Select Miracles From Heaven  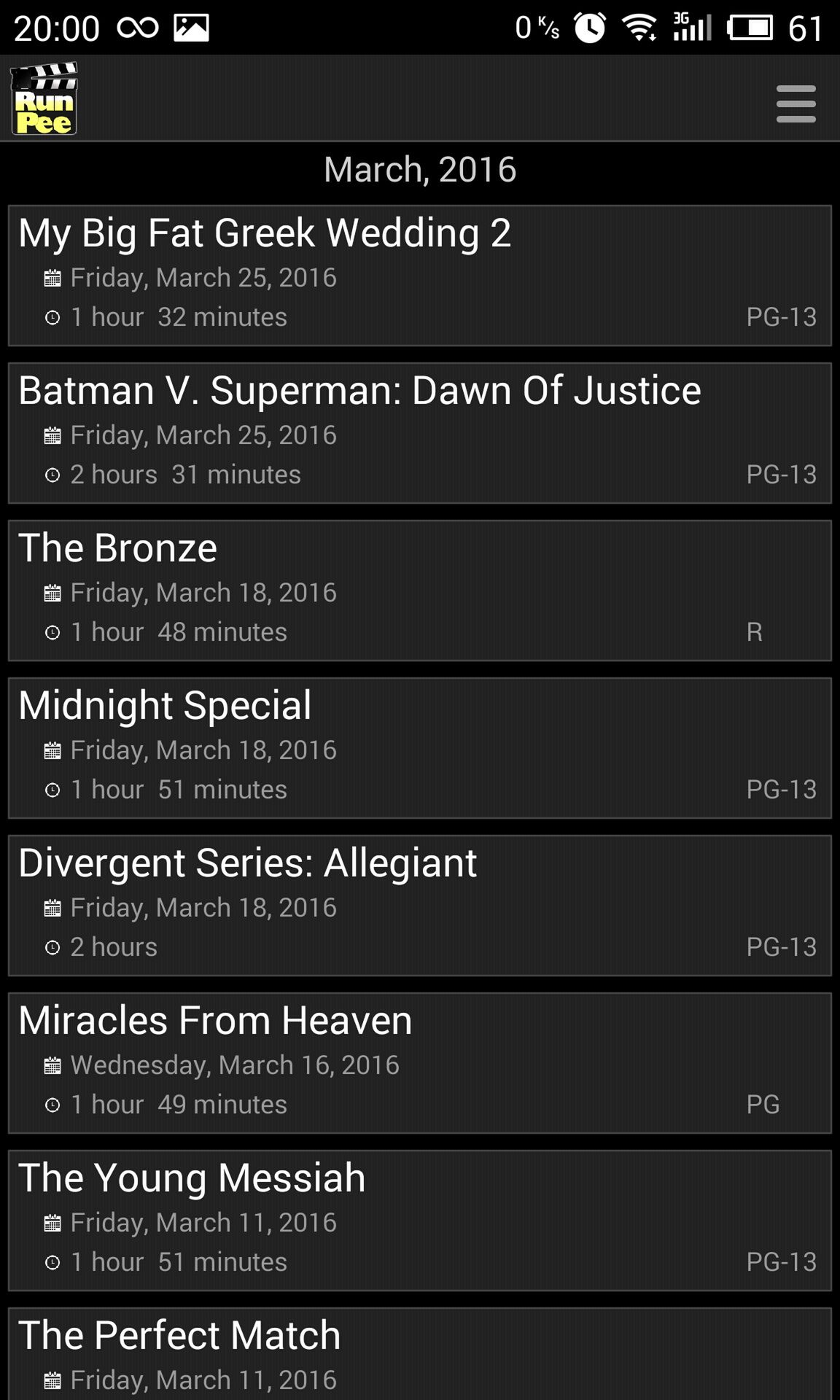[x=420, y=1063]
